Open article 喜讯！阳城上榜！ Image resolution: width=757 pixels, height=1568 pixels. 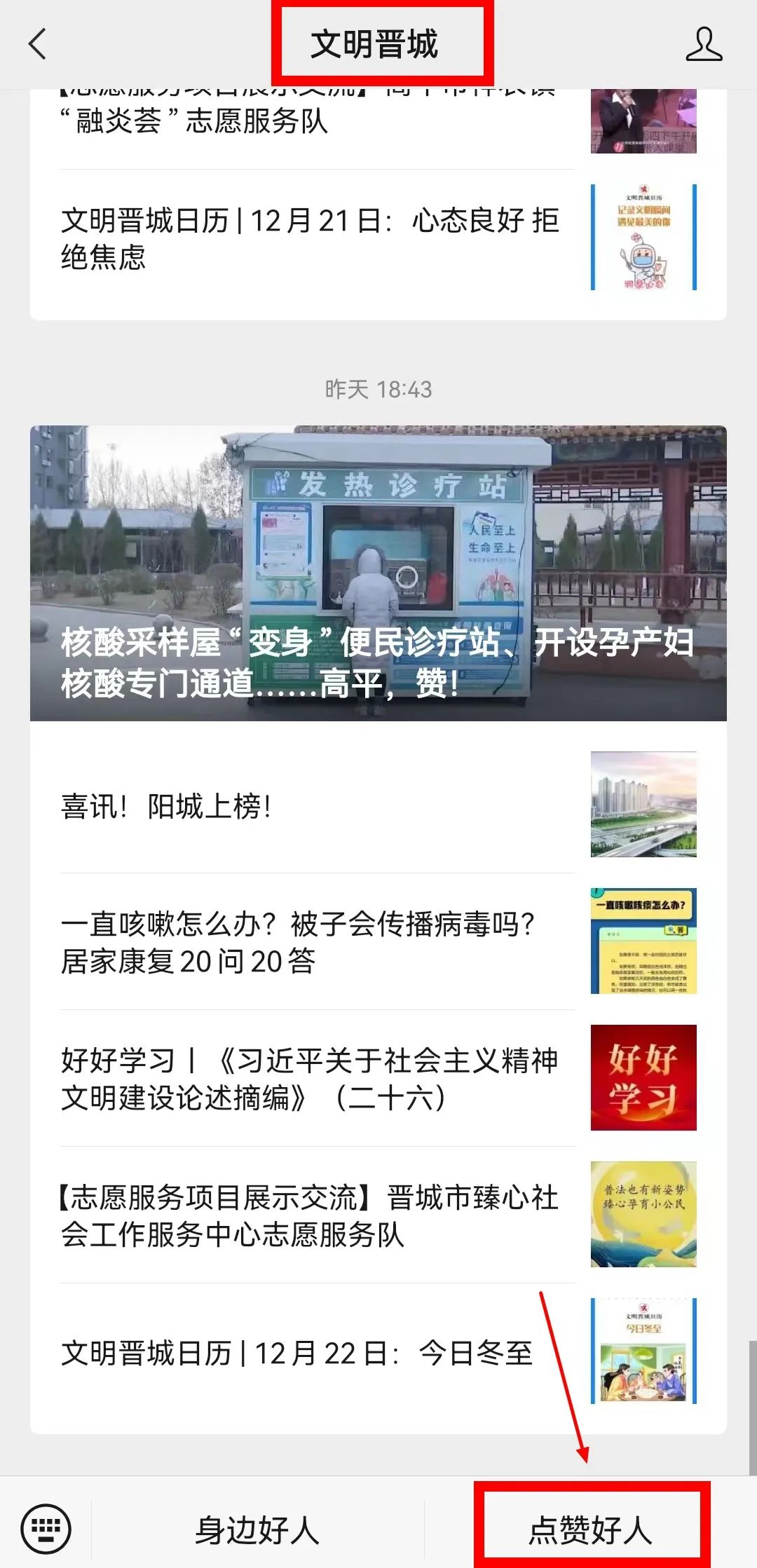point(315,806)
